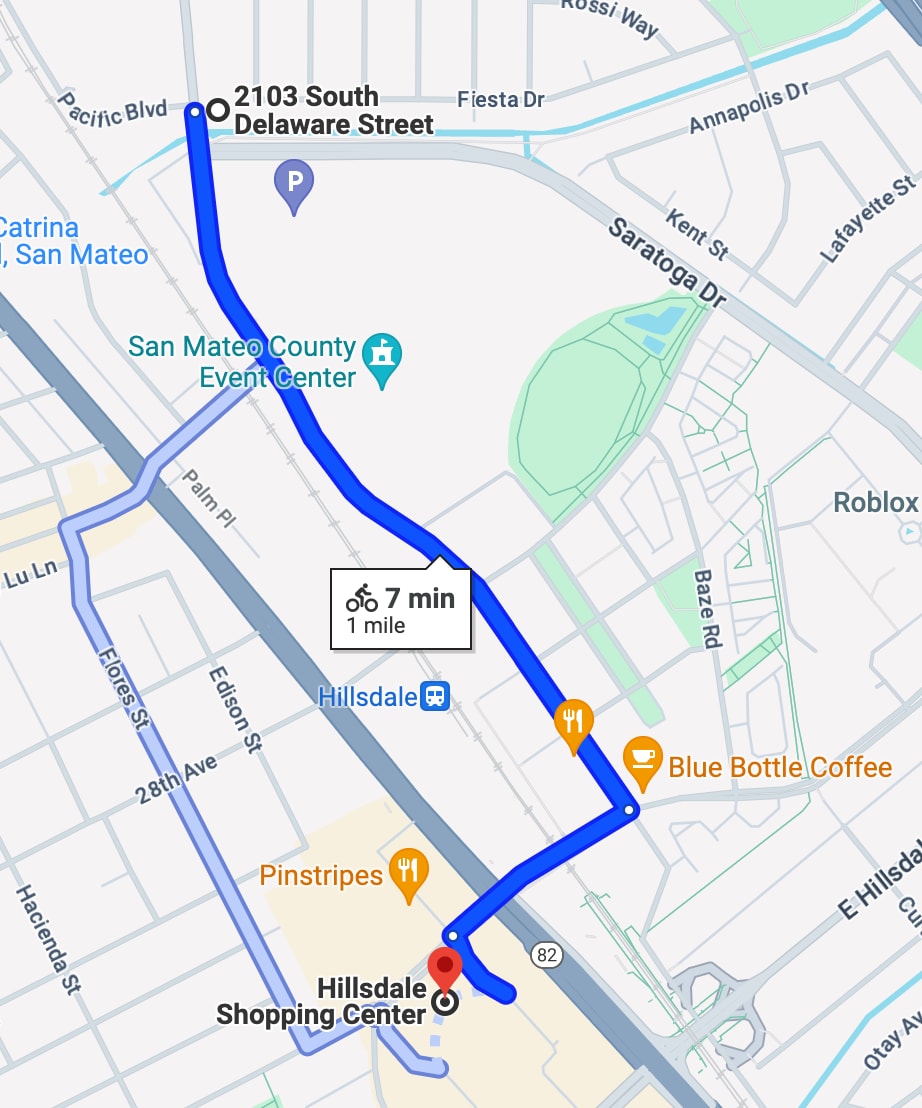922x1108 pixels.
Task: Tap the Hillsdale train station icon
Action: (435, 696)
